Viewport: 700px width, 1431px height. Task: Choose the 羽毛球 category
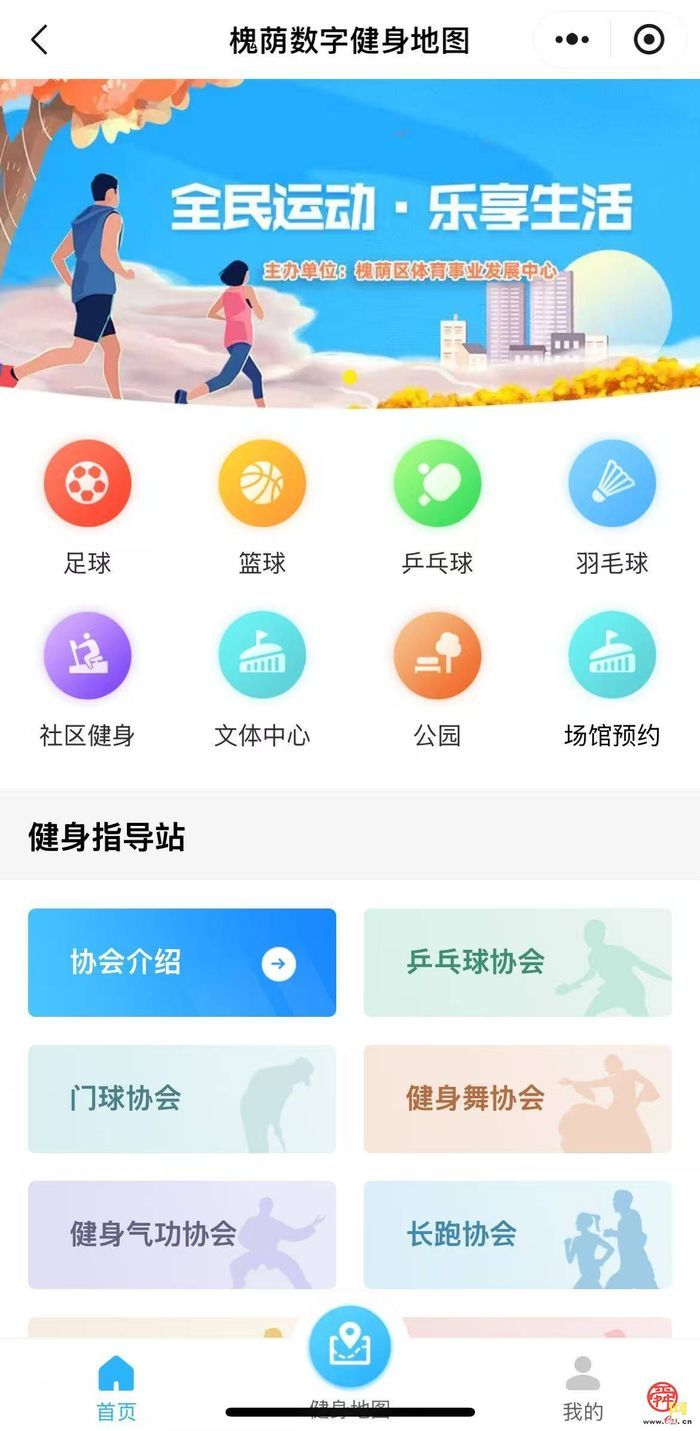pos(612,485)
